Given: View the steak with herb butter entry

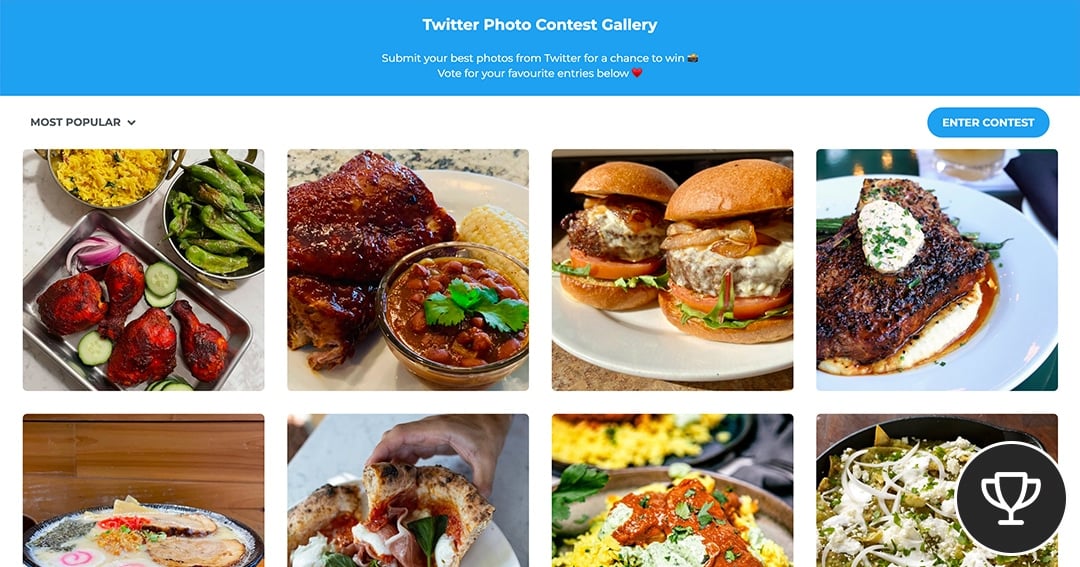Looking at the screenshot, I should pyautogui.click(x=936, y=269).
